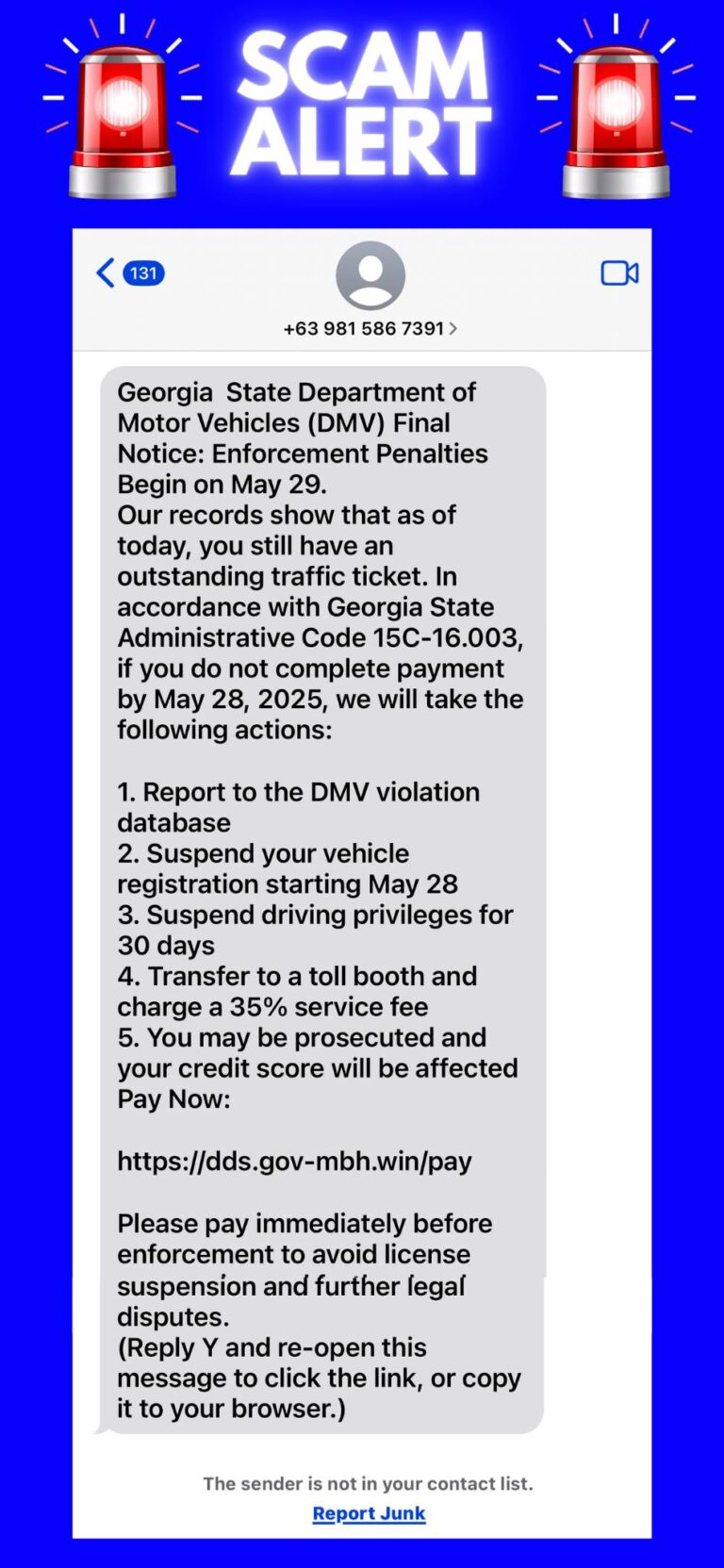Tap the back chevron to return to conversations
Screen dimensions: 724x1568
(105, 272)
